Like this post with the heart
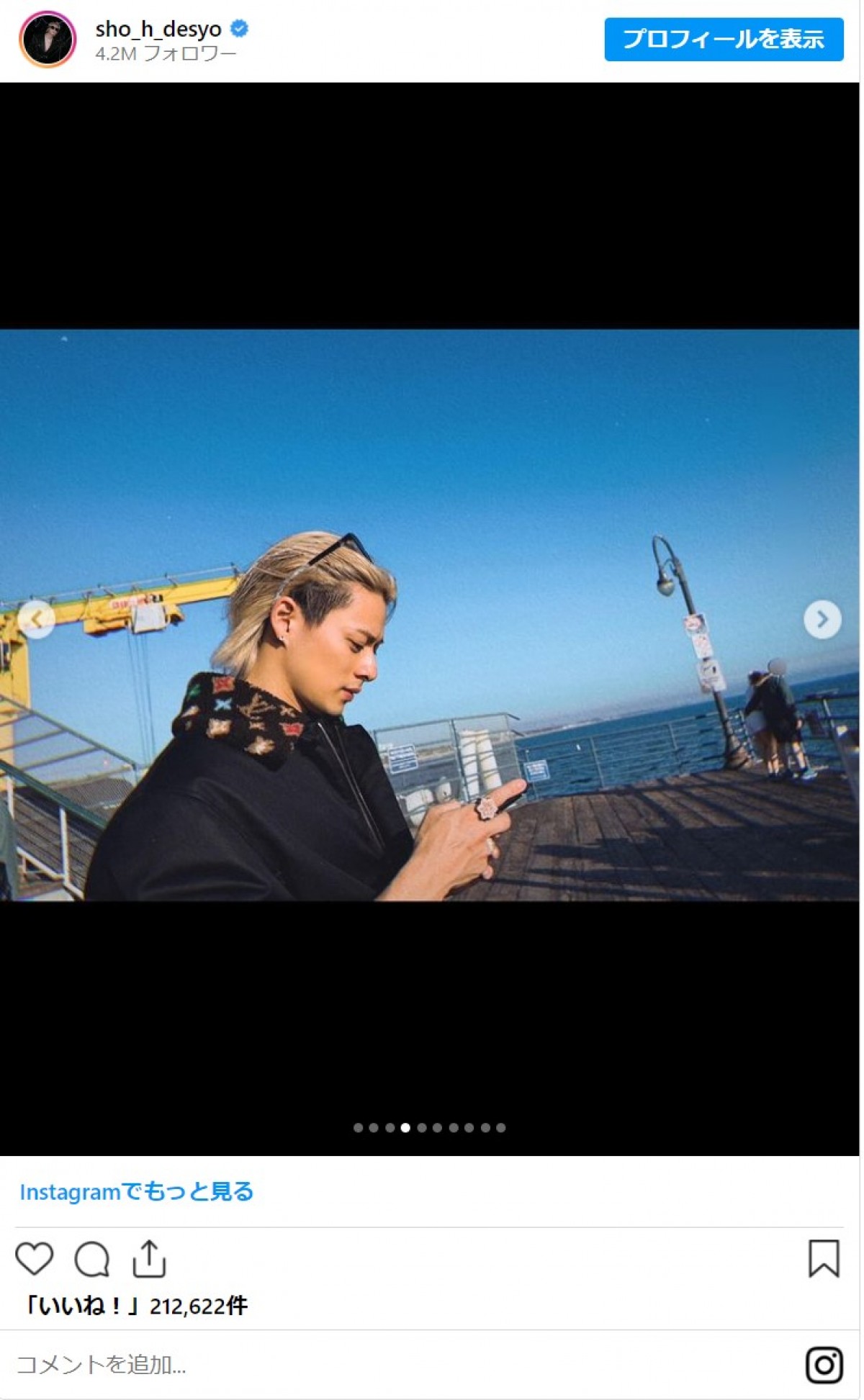Screen dimensions: 864x1400 [x=35, y=1259]
